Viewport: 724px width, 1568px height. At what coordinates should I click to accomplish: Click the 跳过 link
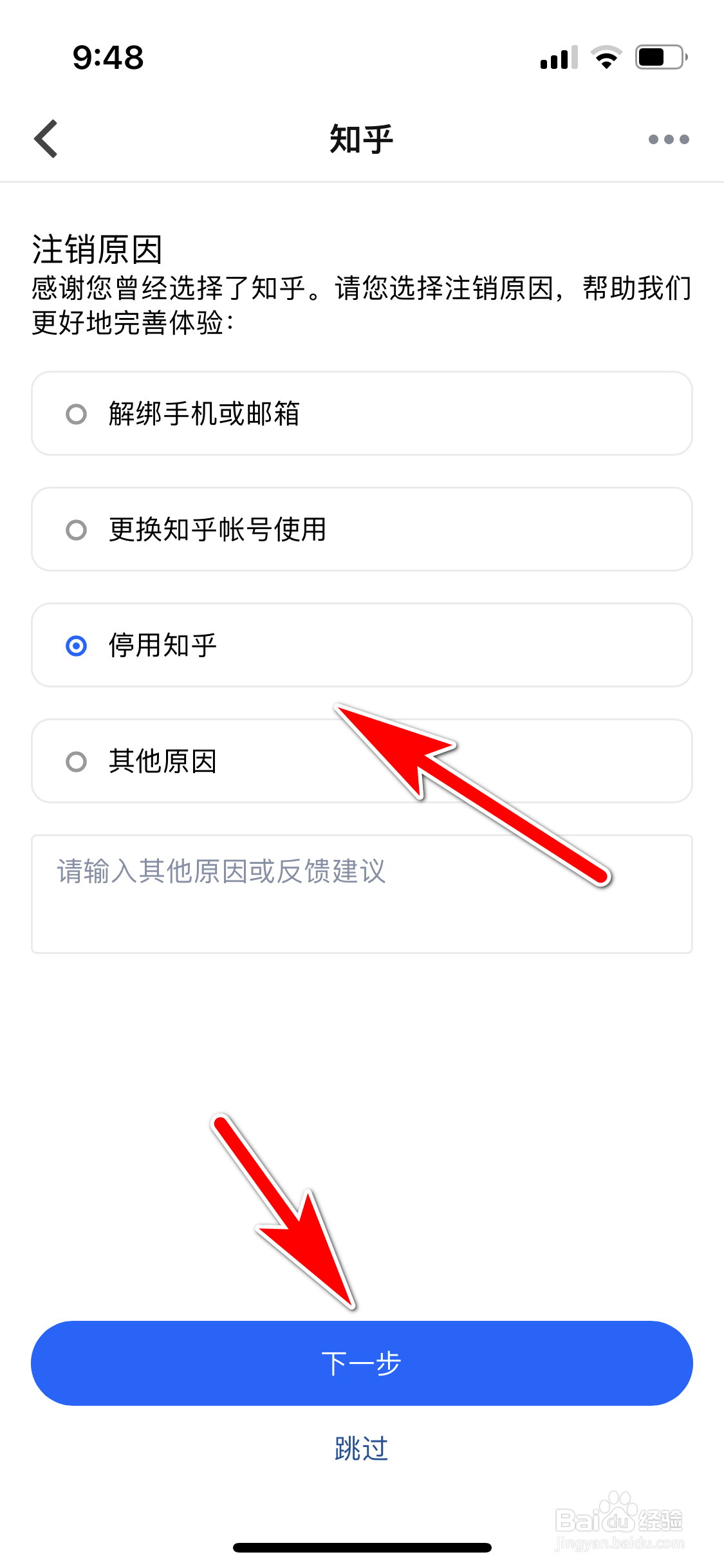click(360, 1450)
